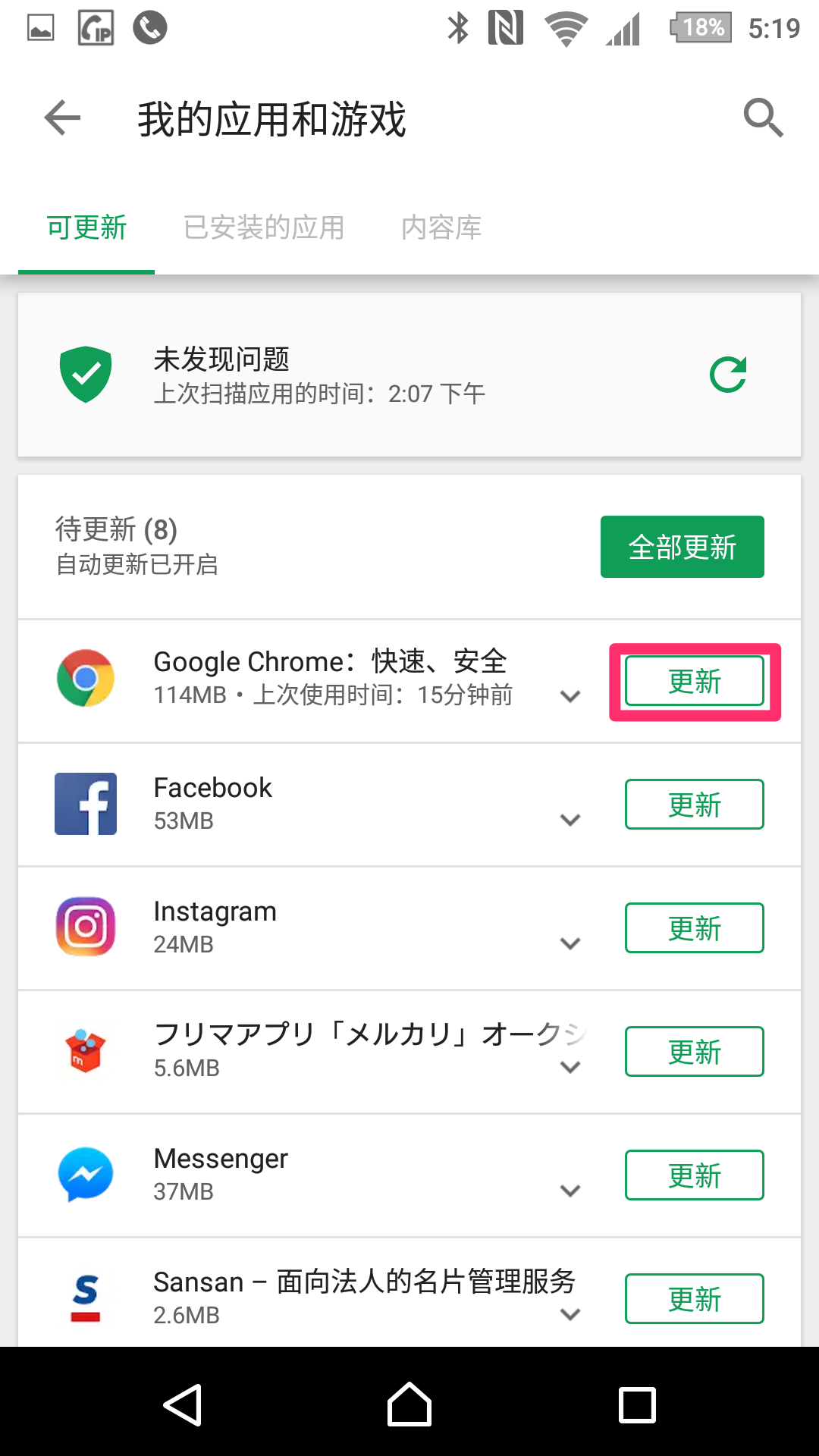Expand Messenger update details chevron
The image size is (819, 1456).
[570, 1191]
